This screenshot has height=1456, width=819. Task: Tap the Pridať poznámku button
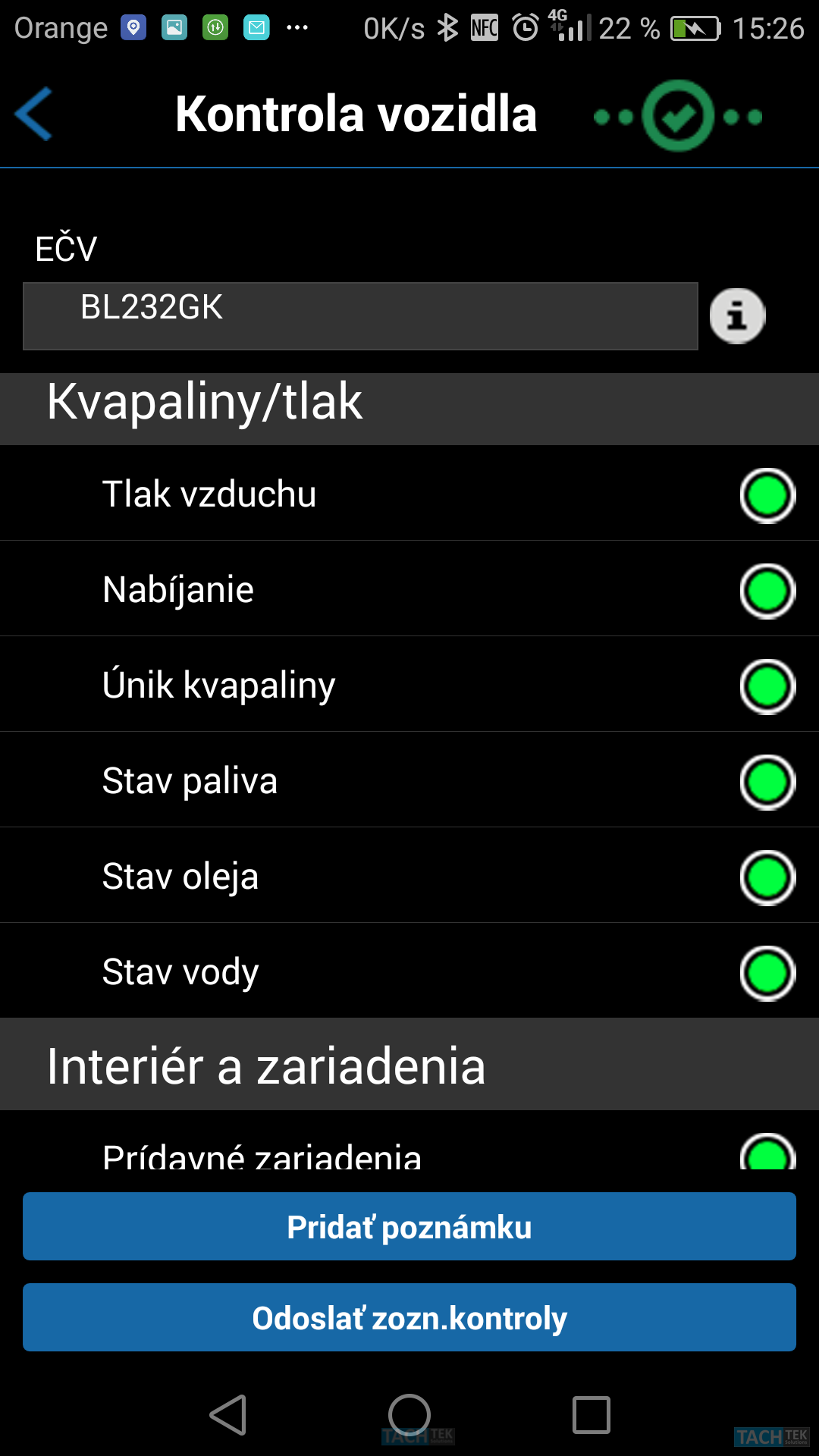pos(409,1226)
